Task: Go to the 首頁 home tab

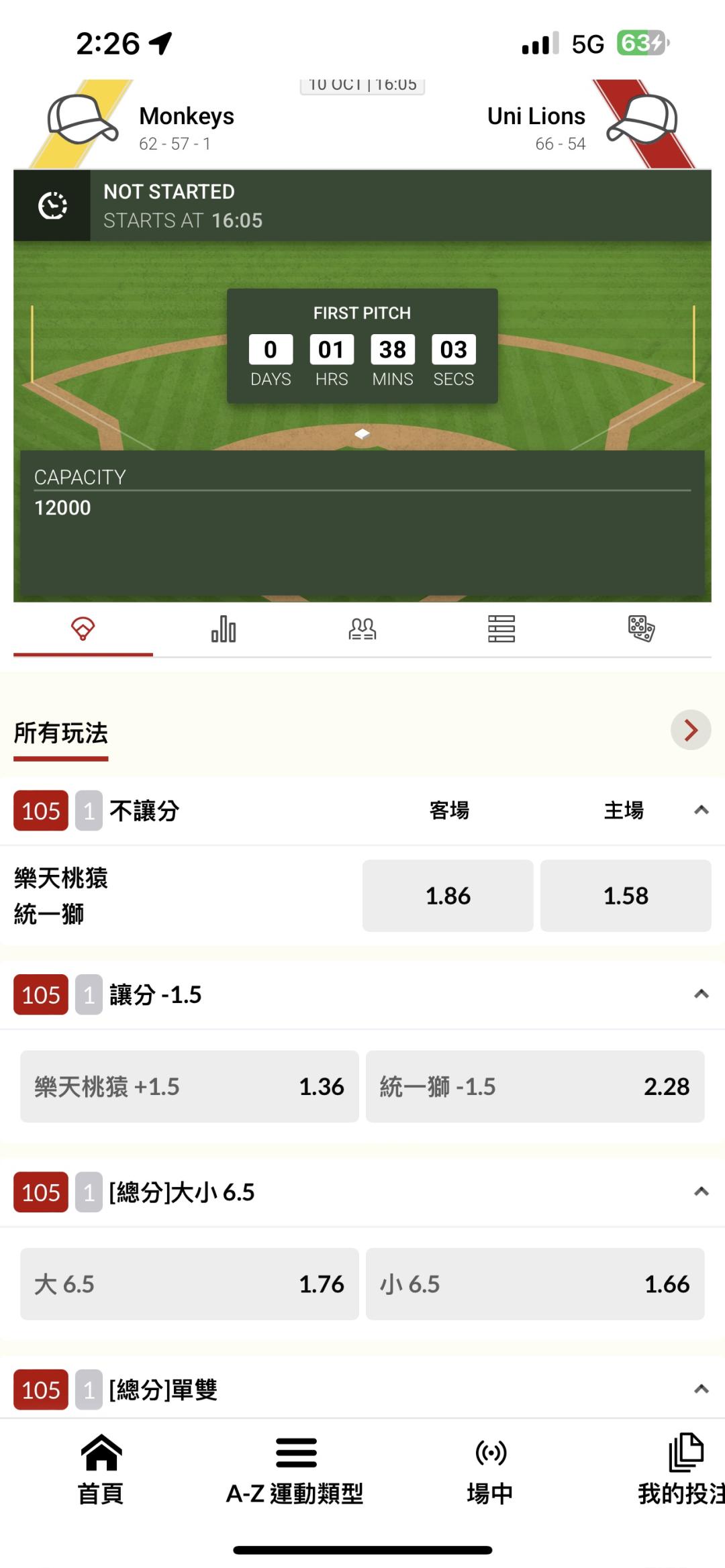Action: tap(101, 1470)
